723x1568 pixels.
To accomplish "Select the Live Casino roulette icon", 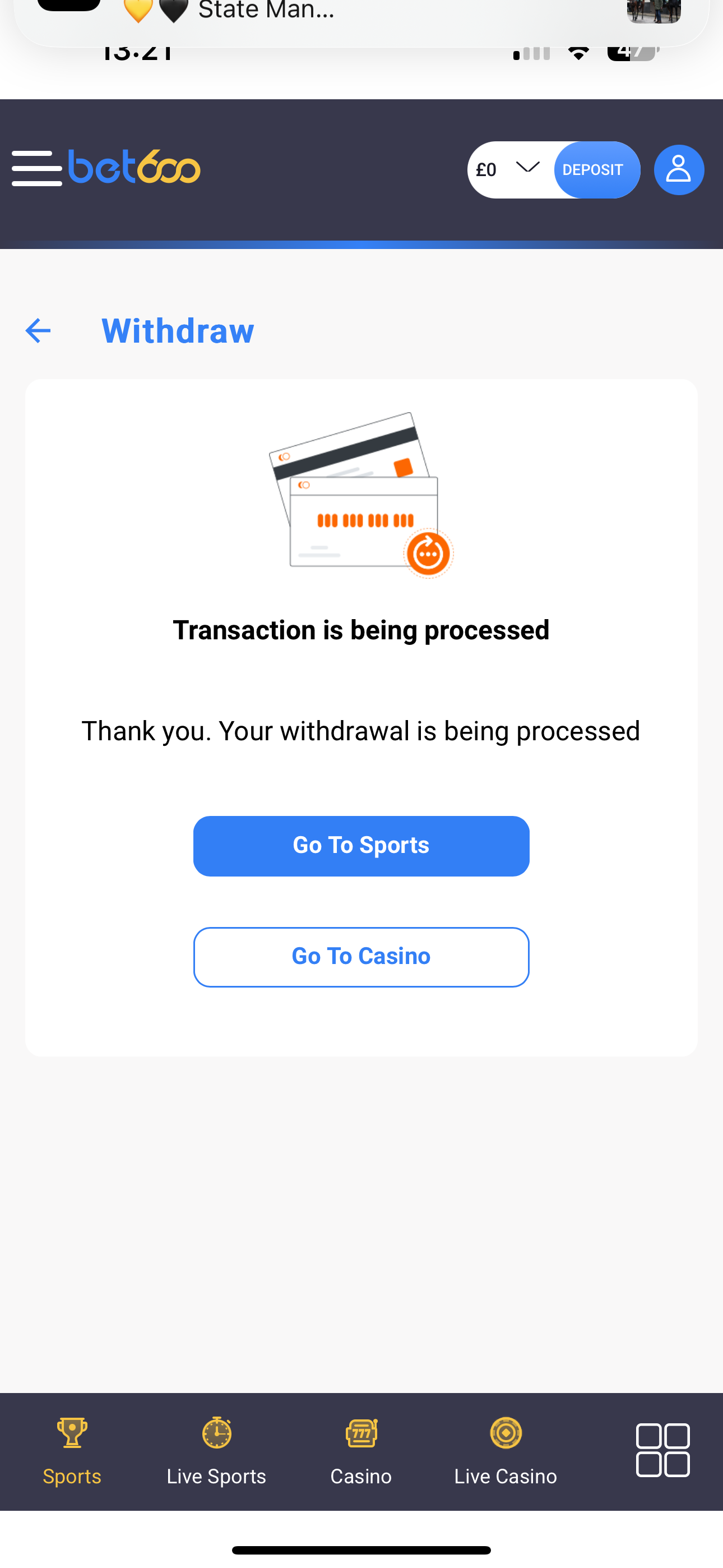I will [x=505, y=1432].
